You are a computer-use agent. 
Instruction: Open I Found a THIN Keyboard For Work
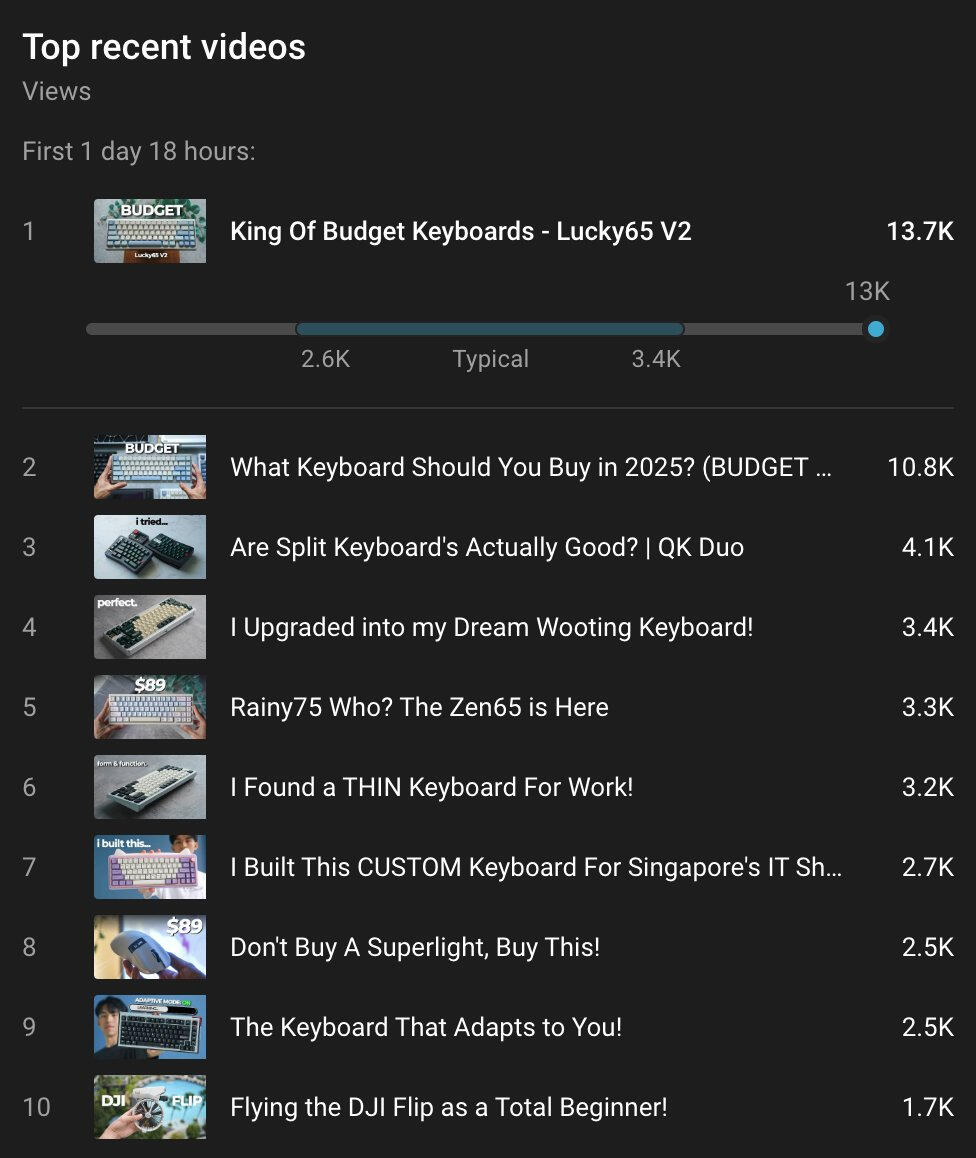coord(431,787)
